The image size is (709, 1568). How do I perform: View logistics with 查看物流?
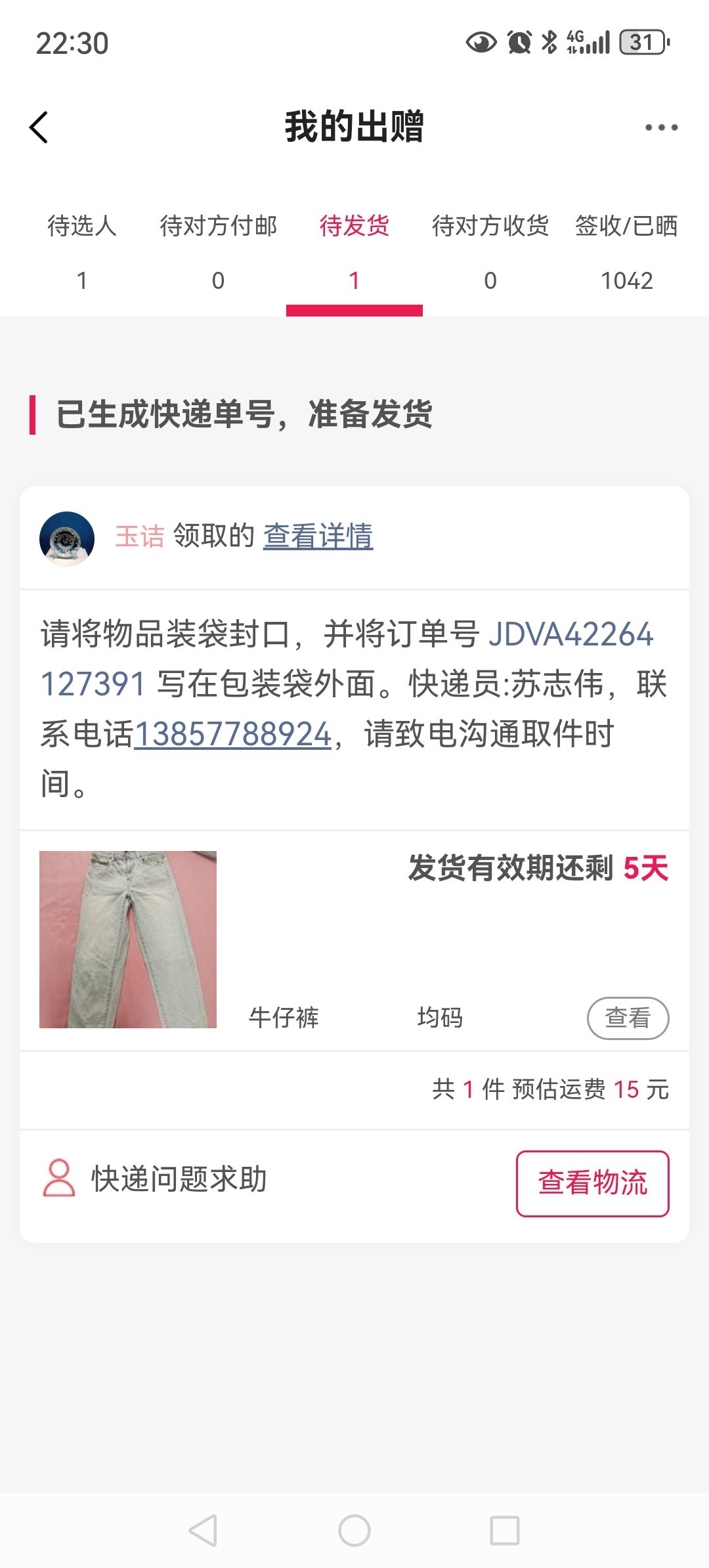coord(592,1183)
